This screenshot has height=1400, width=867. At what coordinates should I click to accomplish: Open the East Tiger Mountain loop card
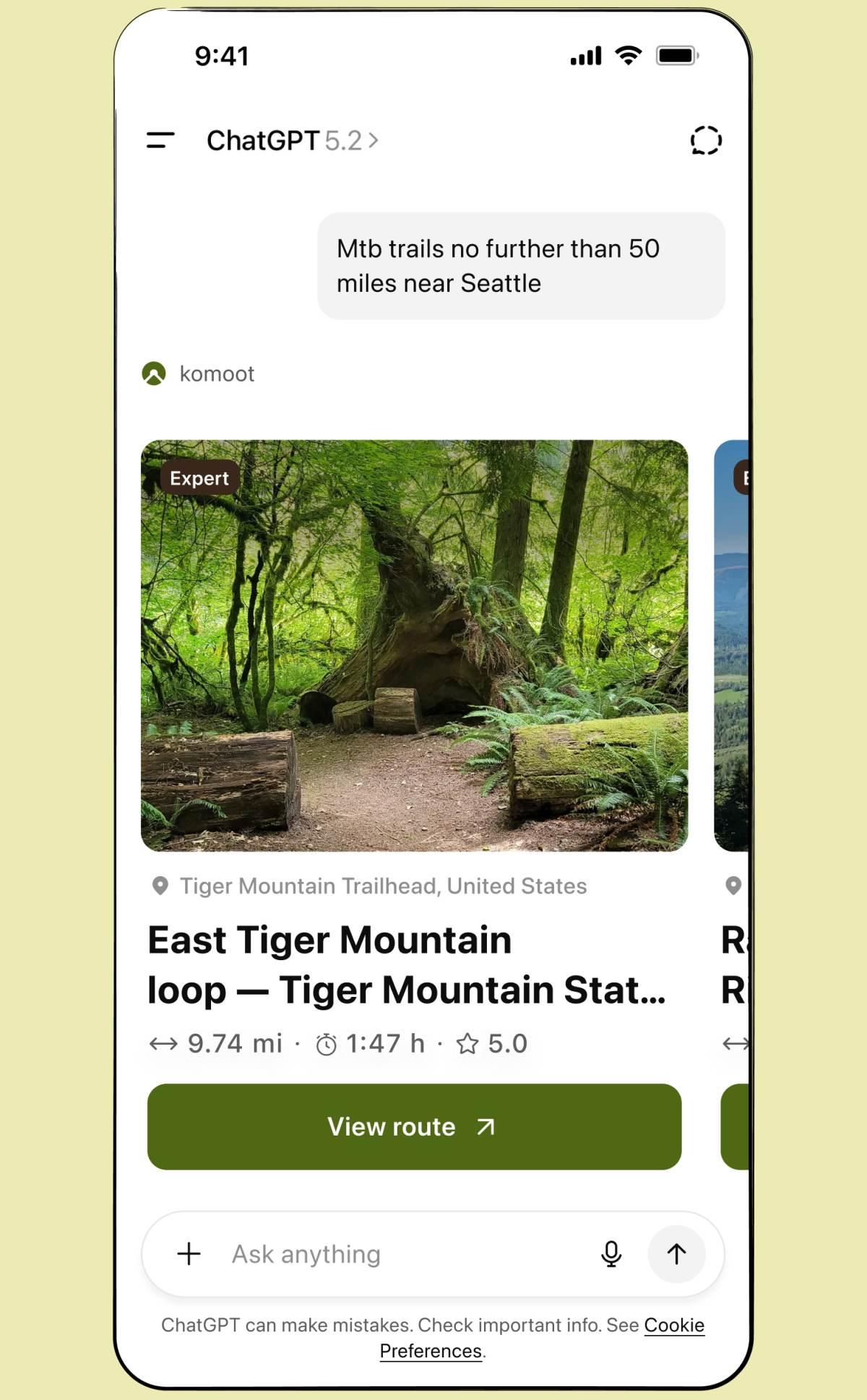coord(414,645)
